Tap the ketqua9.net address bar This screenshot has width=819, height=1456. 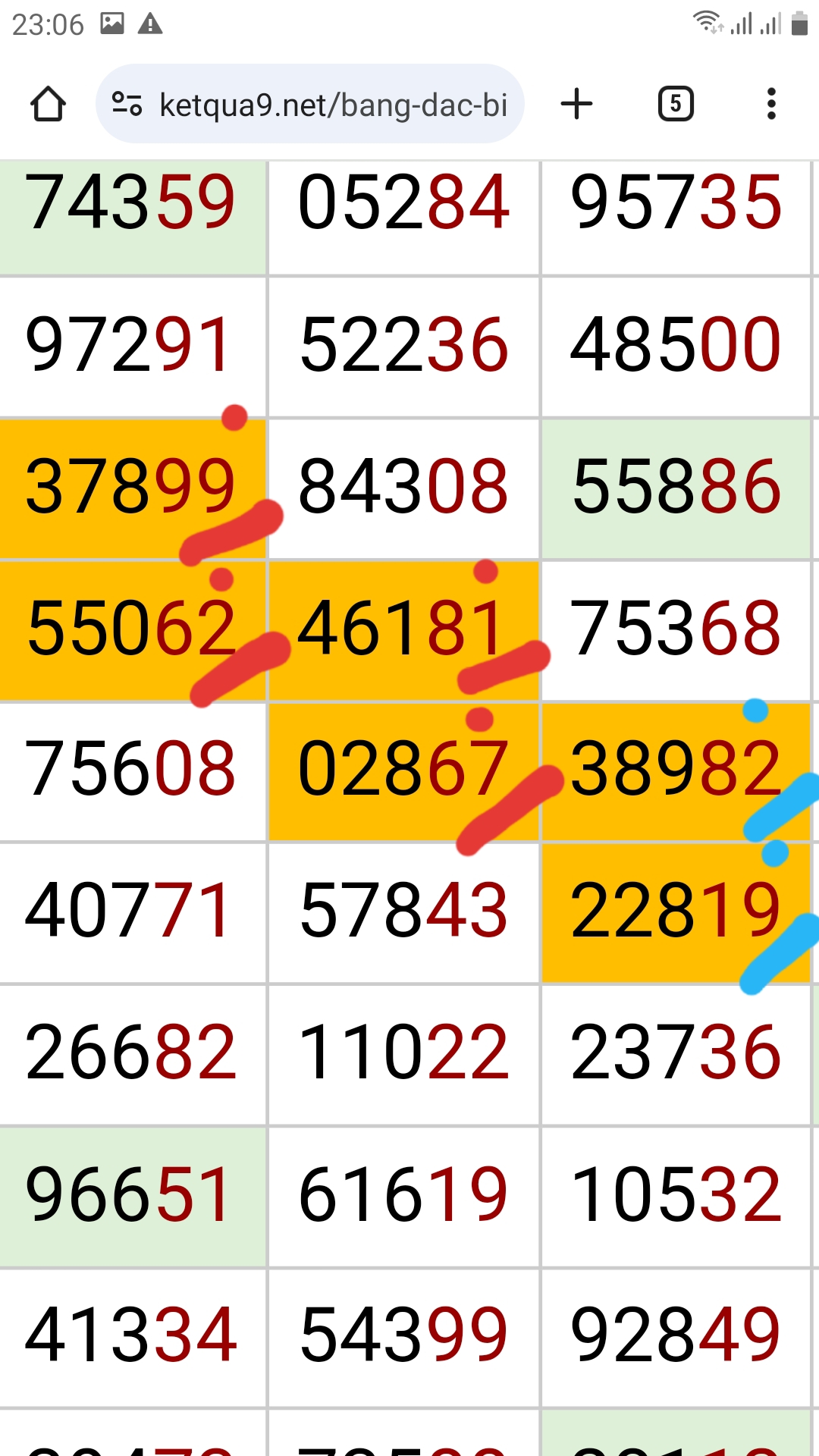pos(310,104)
